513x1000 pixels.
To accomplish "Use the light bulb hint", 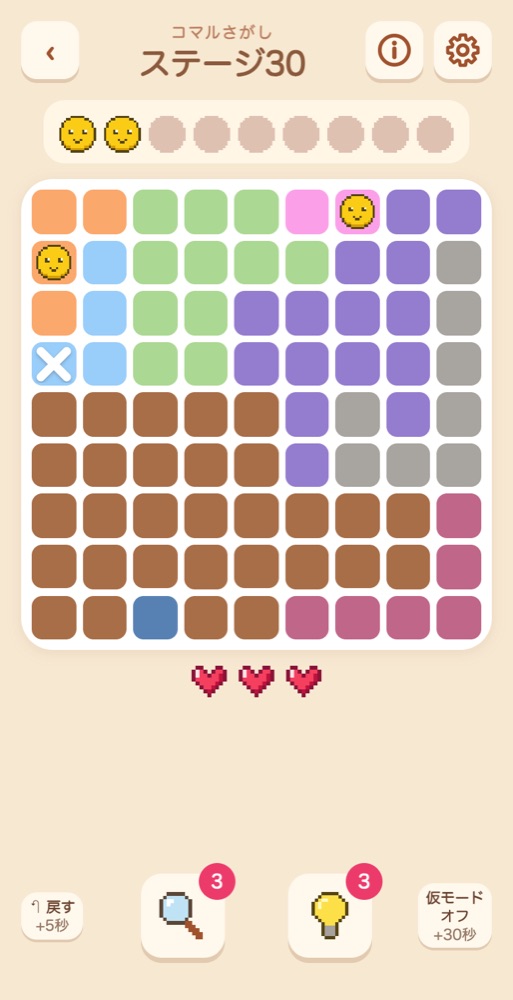I will [x=330, y=915].
